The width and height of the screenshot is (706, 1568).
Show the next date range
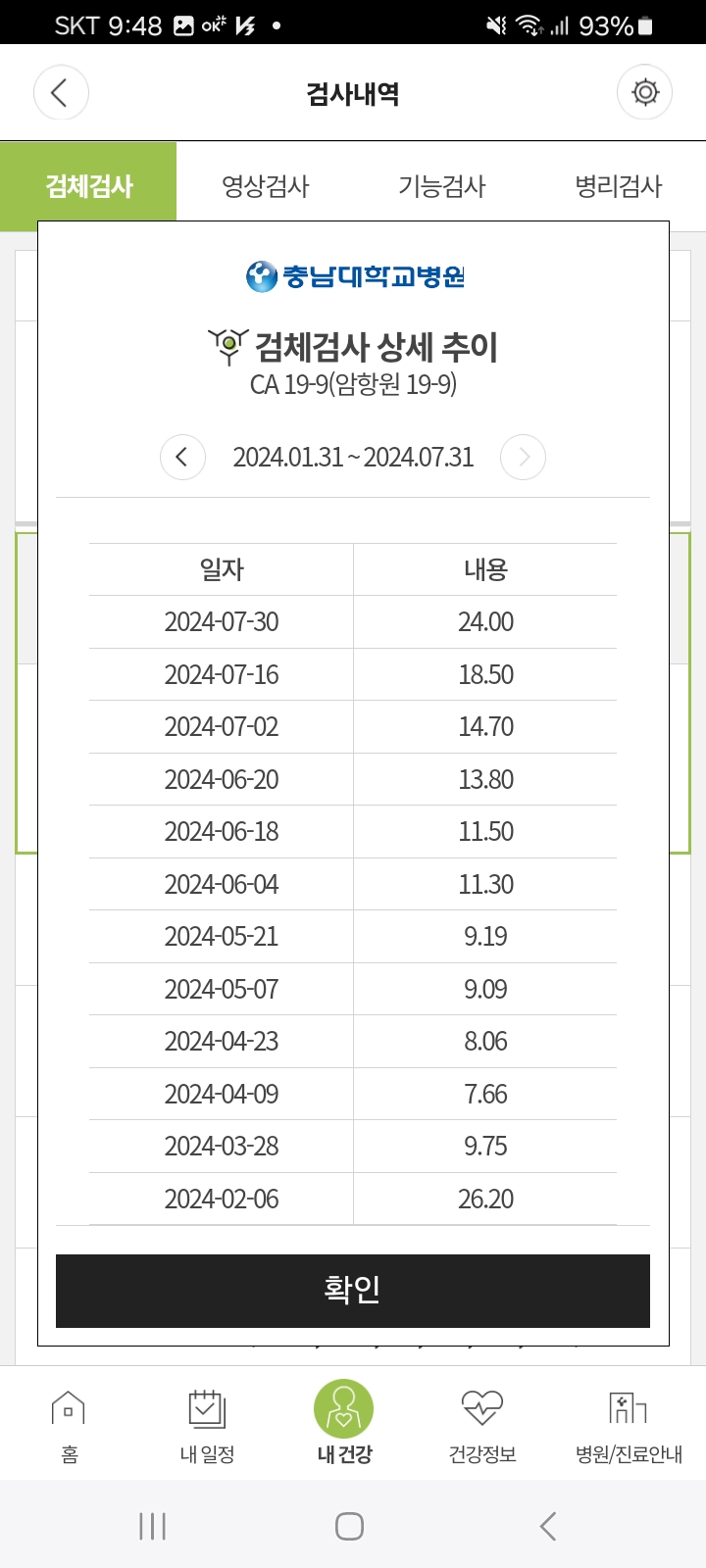coord(523,457)
